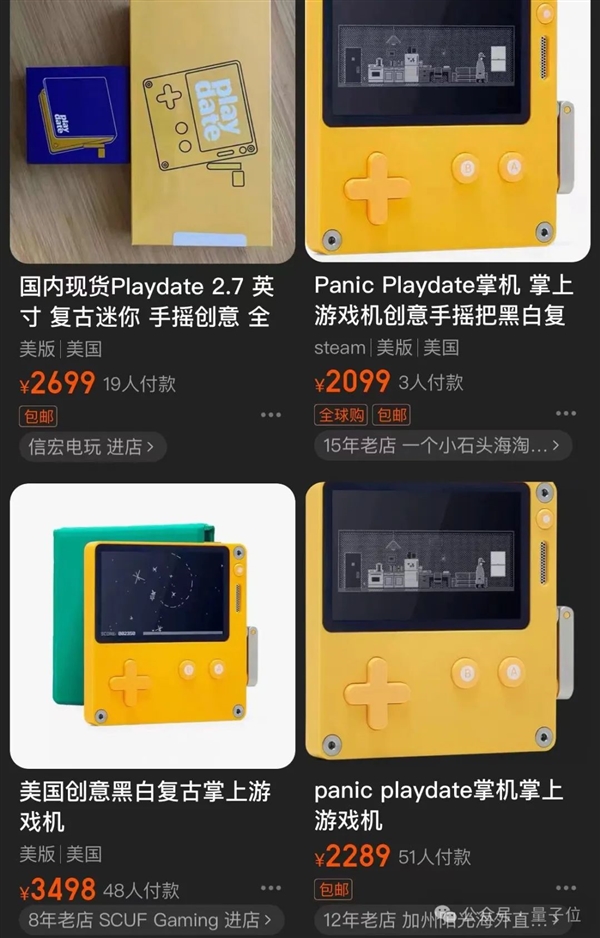Tap the three-dot menu on the ¥2289 item

tap(566, 888)
